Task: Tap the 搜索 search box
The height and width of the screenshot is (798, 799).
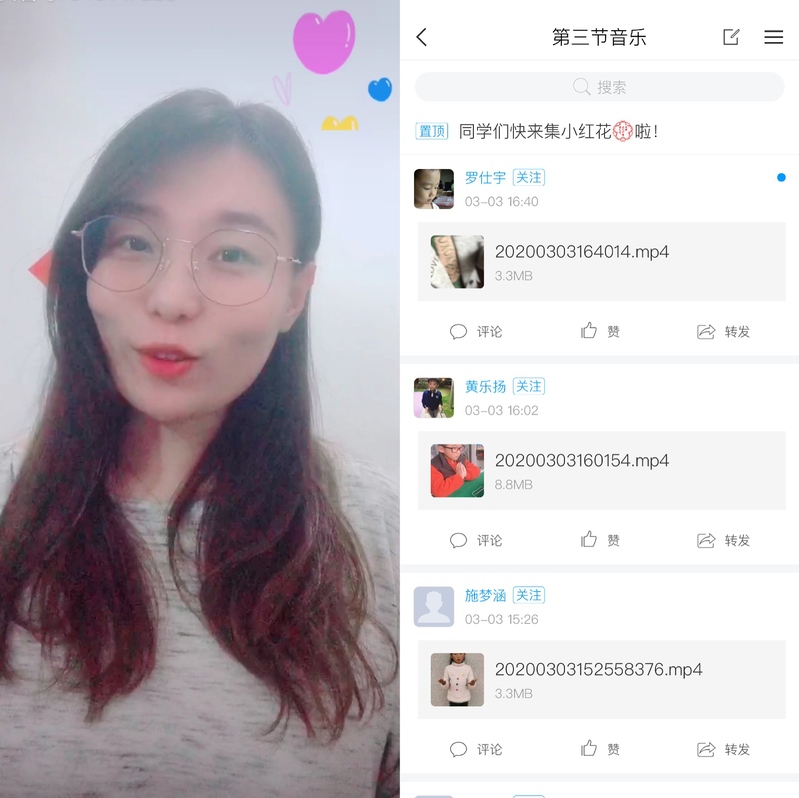Action: click(x=599, y=87)
